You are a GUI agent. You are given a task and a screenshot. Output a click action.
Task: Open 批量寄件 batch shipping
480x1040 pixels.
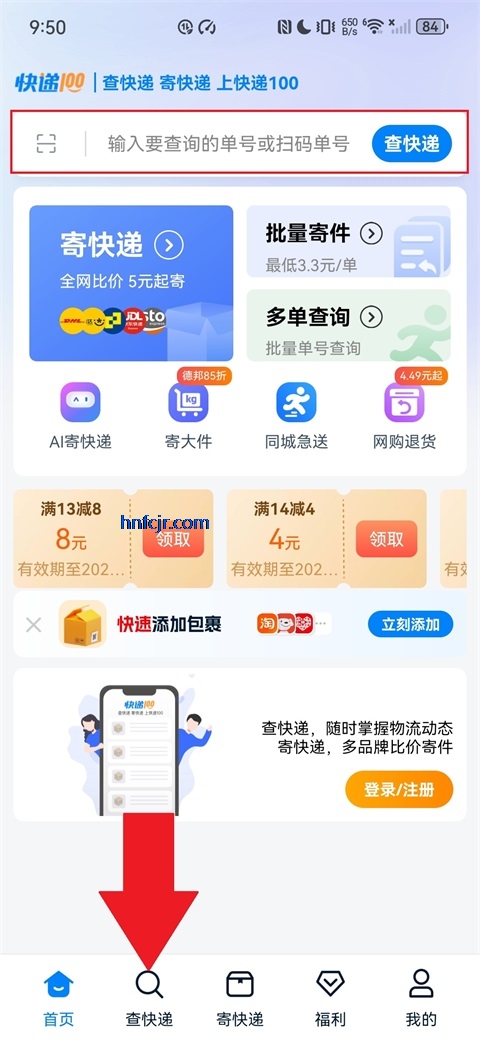349,241
